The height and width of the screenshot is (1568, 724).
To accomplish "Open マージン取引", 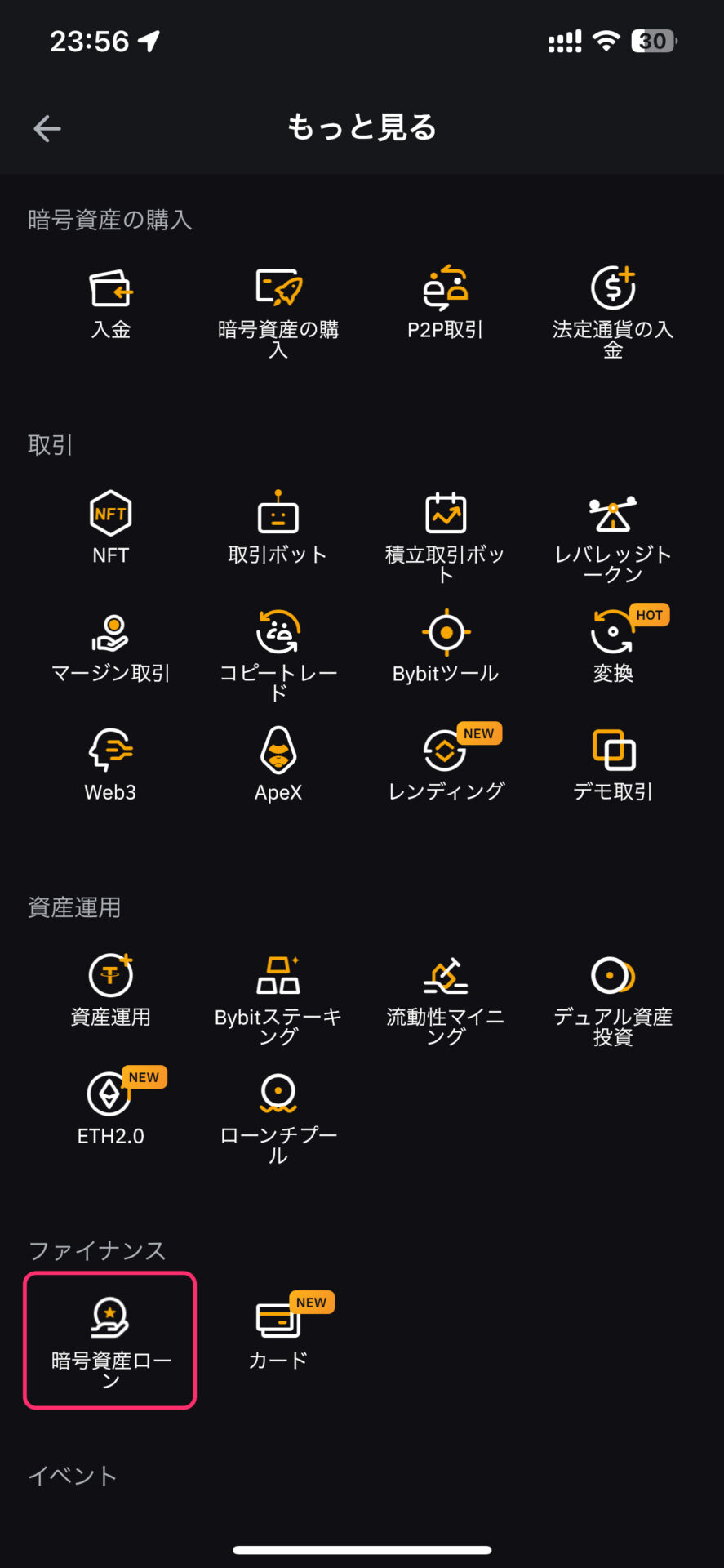I will [110, 649].
